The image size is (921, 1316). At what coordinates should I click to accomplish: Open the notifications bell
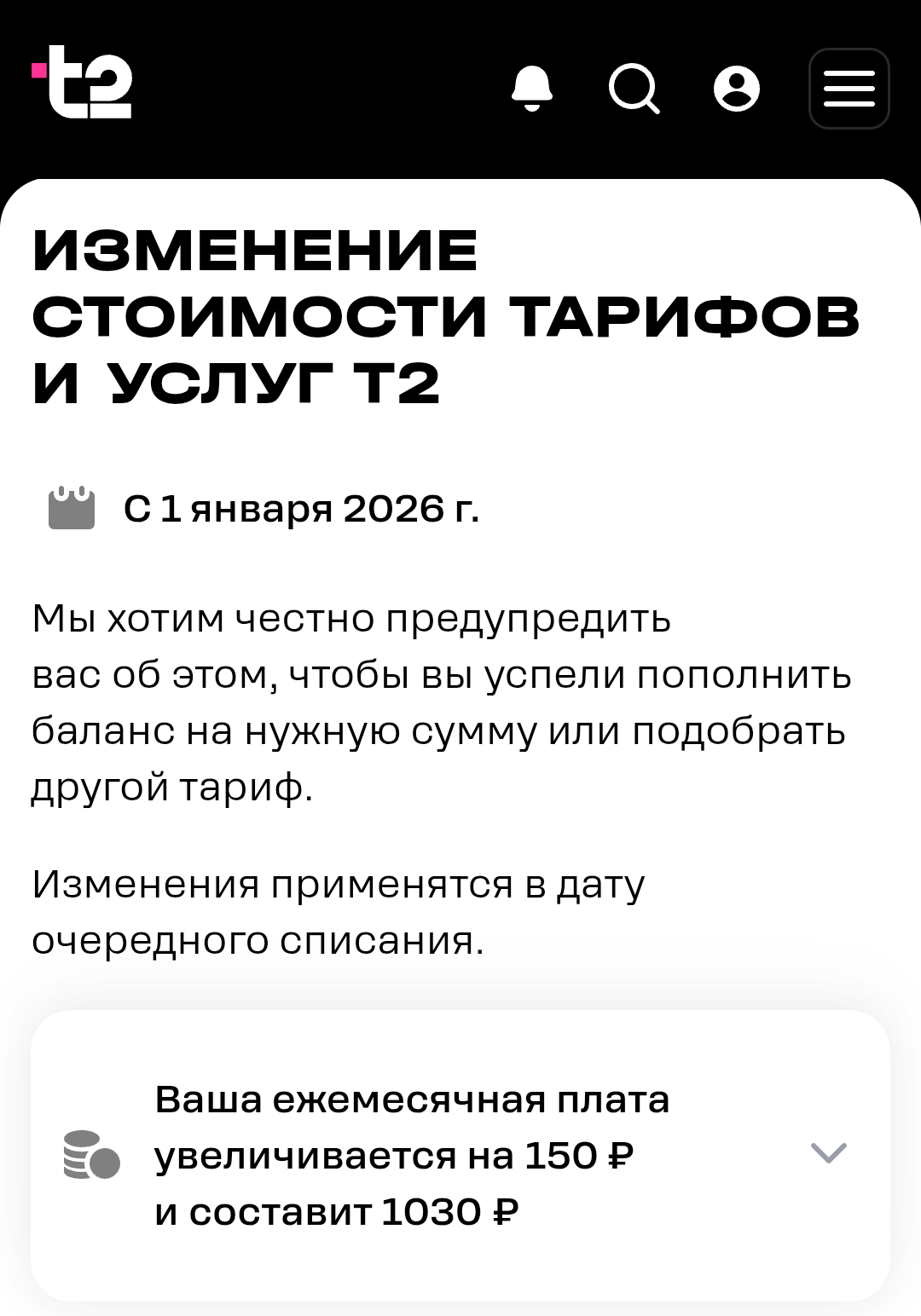pyautogui.click(x=532, y=88)
